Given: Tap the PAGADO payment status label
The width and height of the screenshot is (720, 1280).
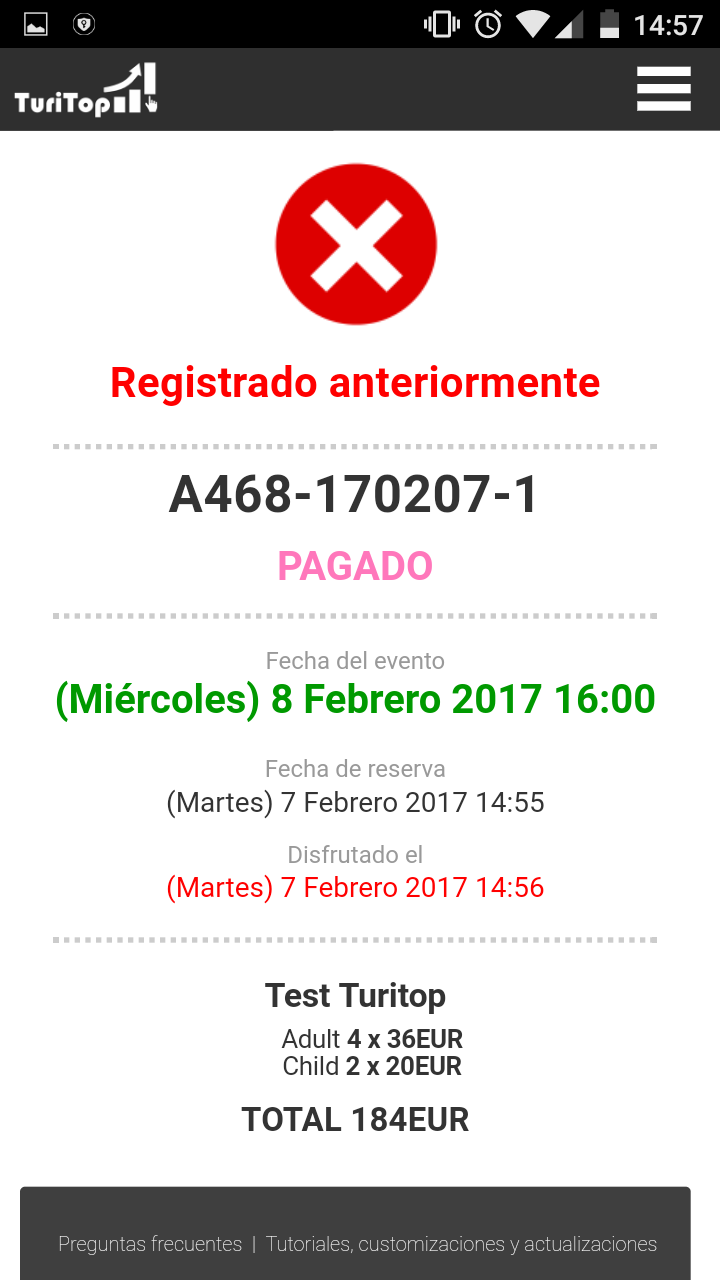Looking at the screenshot, I should (356, 564).
